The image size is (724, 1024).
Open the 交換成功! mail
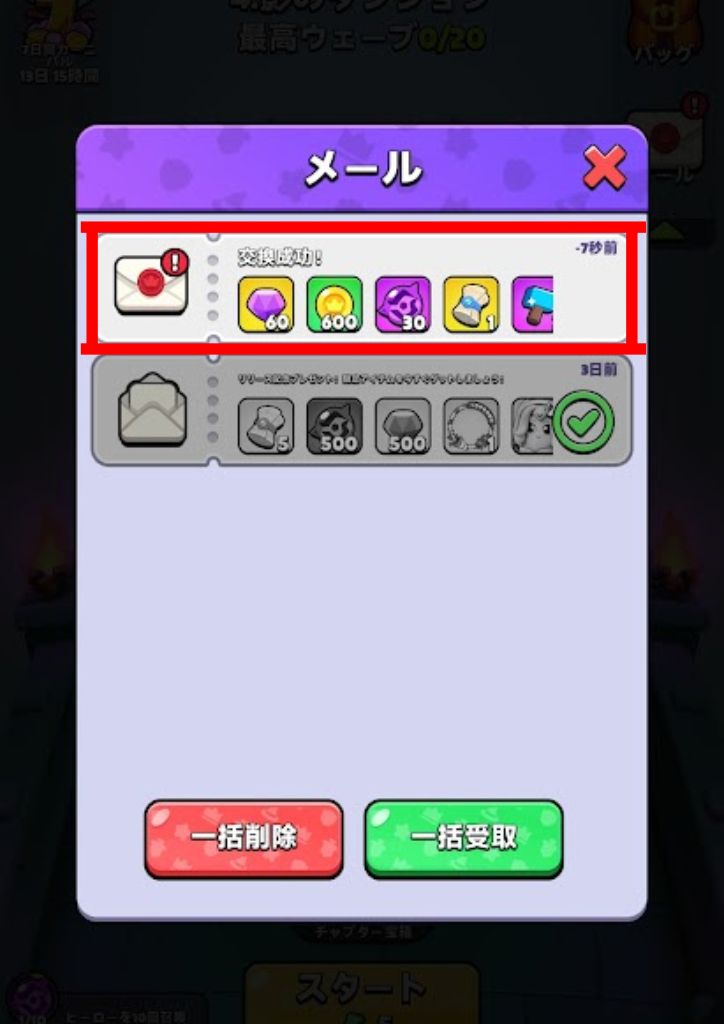pos(362,287)
